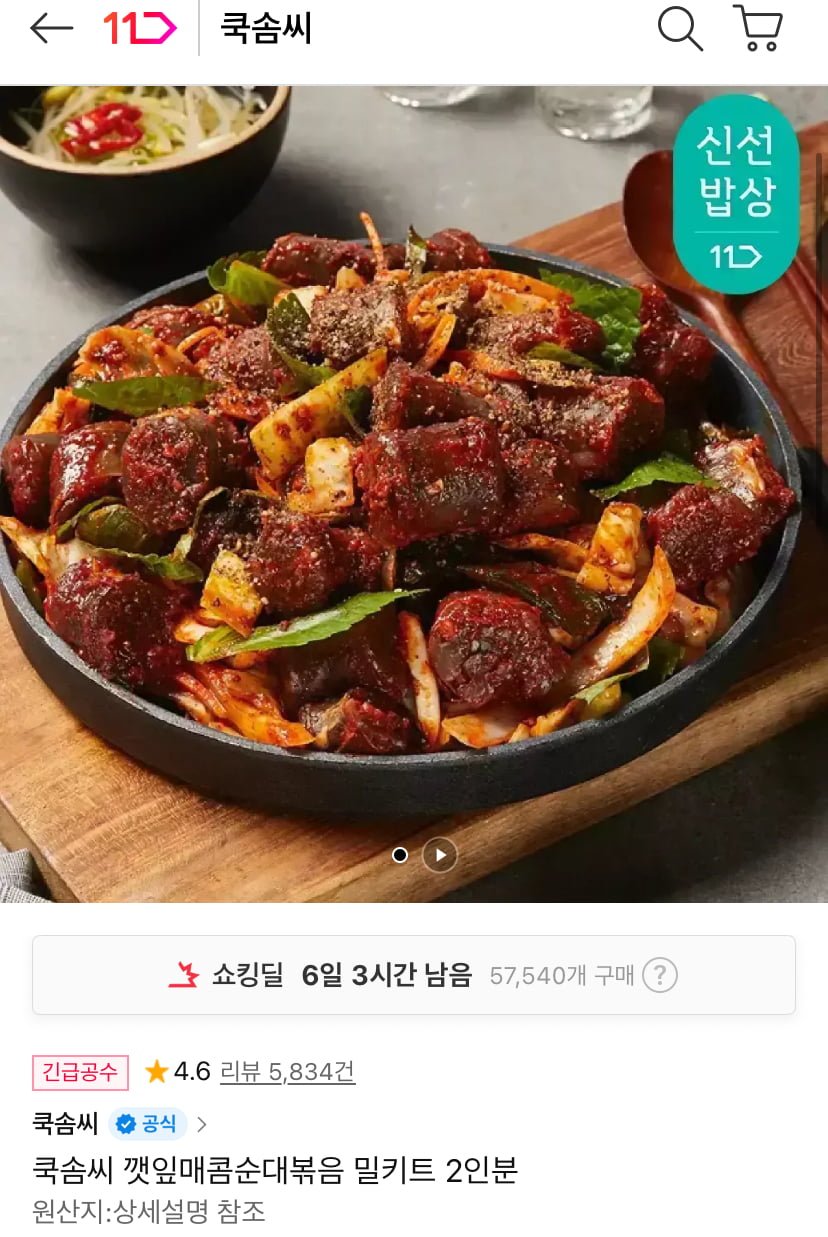Open the 쿡솜씨 official brand store
This screenshot has height=1237, width=828.
[x=120, y=1124]
